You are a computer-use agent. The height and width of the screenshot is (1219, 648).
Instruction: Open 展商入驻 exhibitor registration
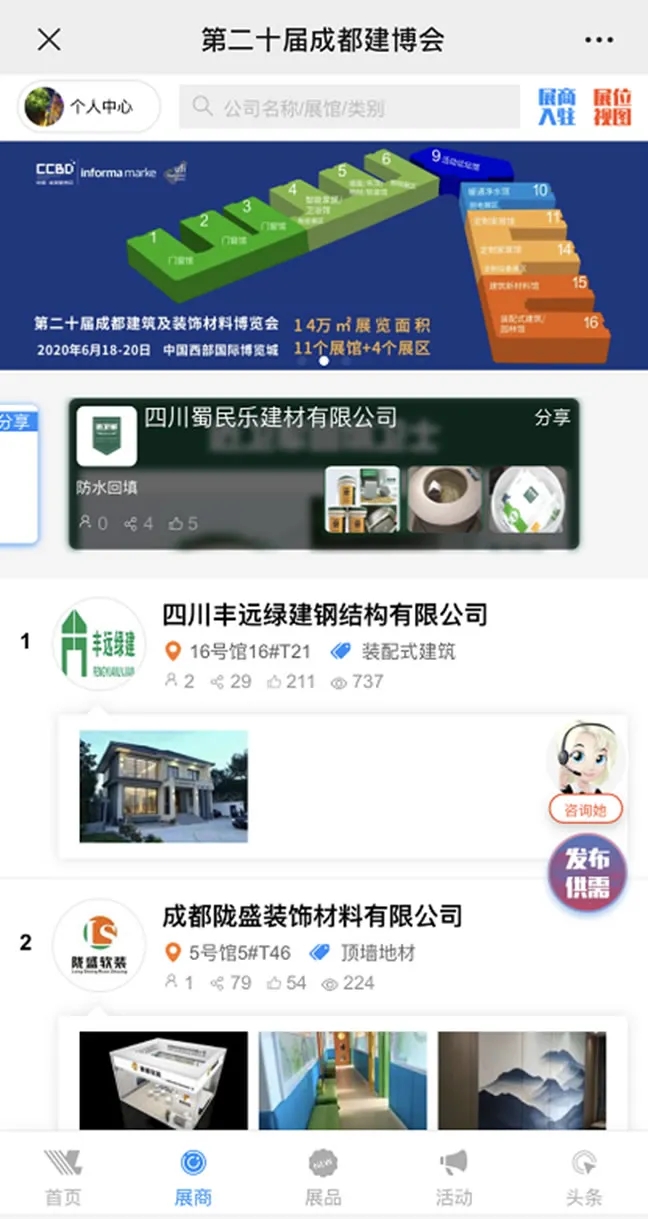557,107
